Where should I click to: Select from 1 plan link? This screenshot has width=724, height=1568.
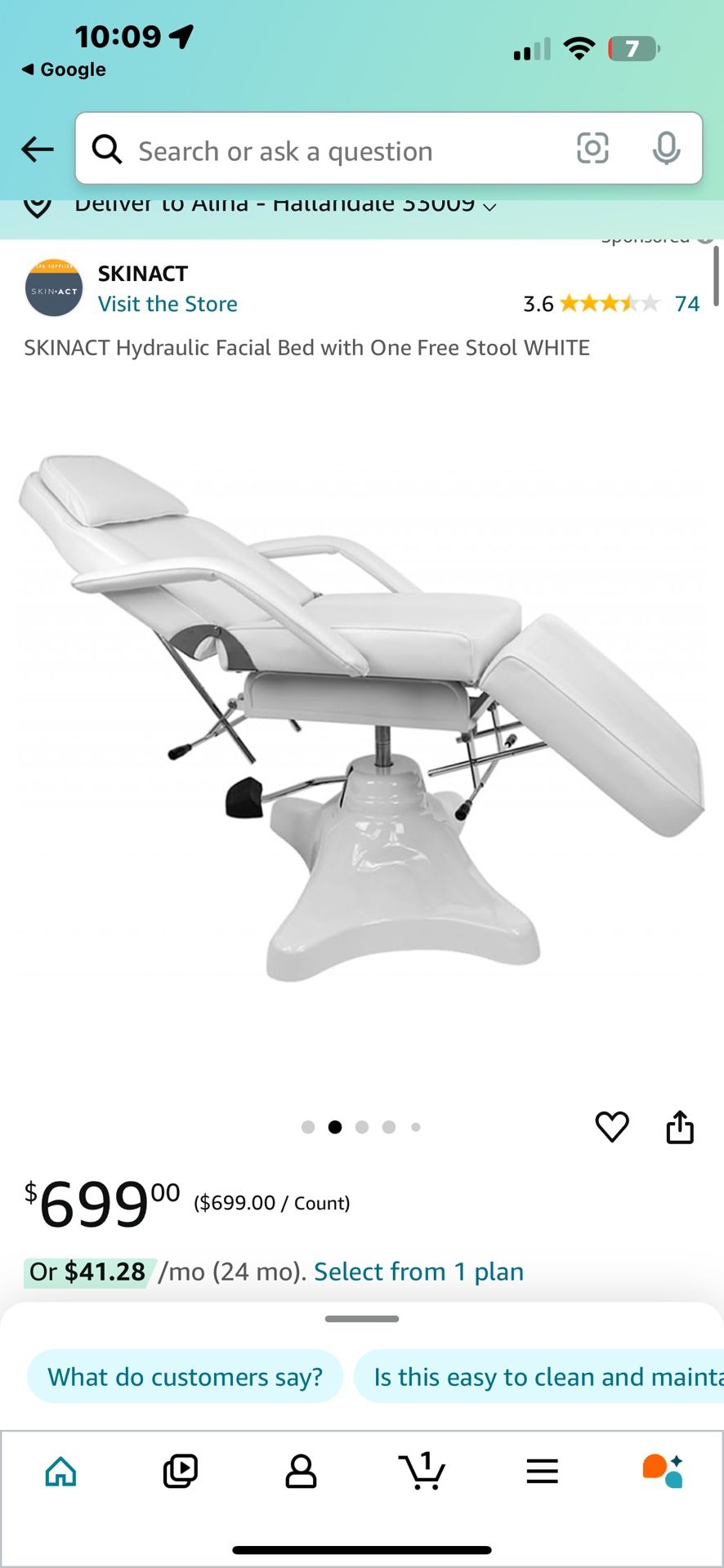coord(418,1272)
